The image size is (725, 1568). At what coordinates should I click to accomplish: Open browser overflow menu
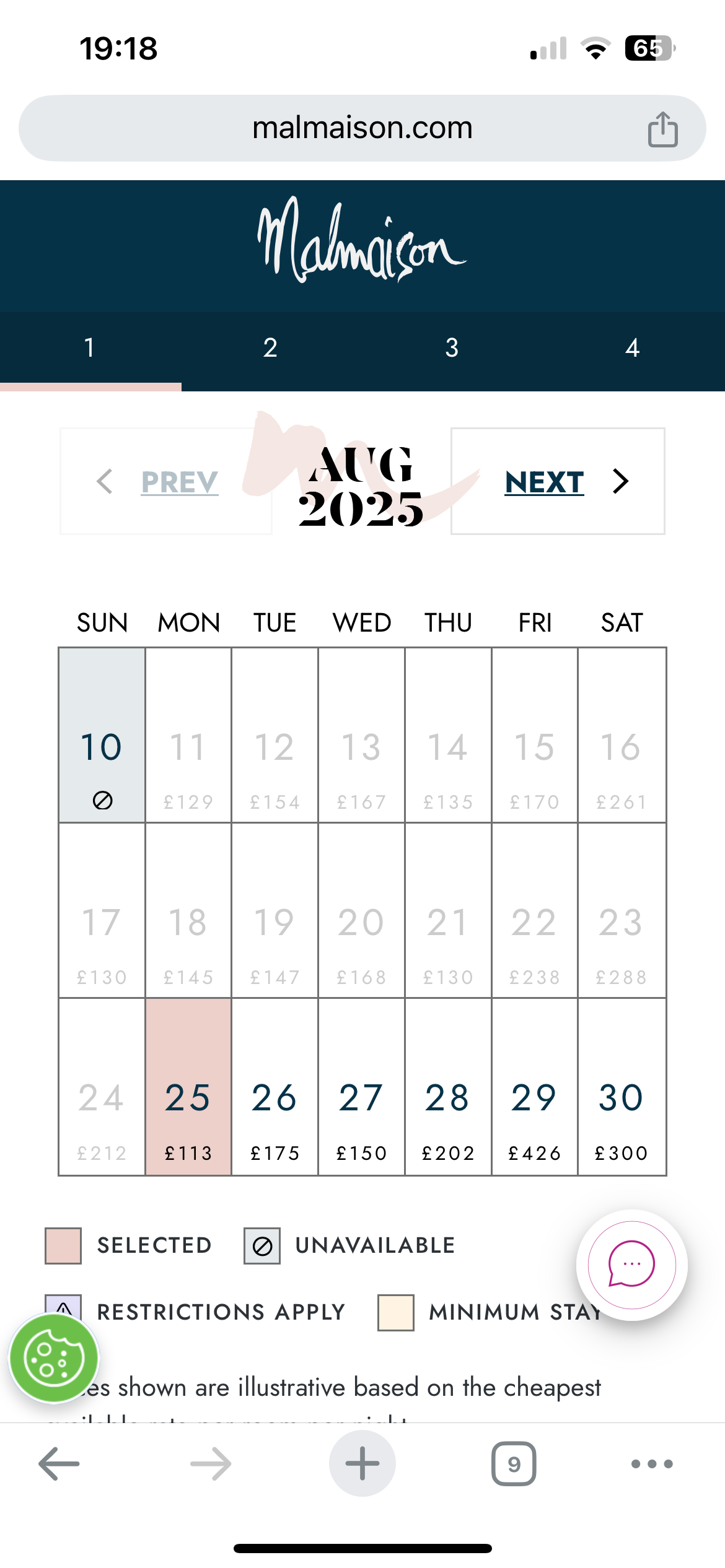(652, 1464)
